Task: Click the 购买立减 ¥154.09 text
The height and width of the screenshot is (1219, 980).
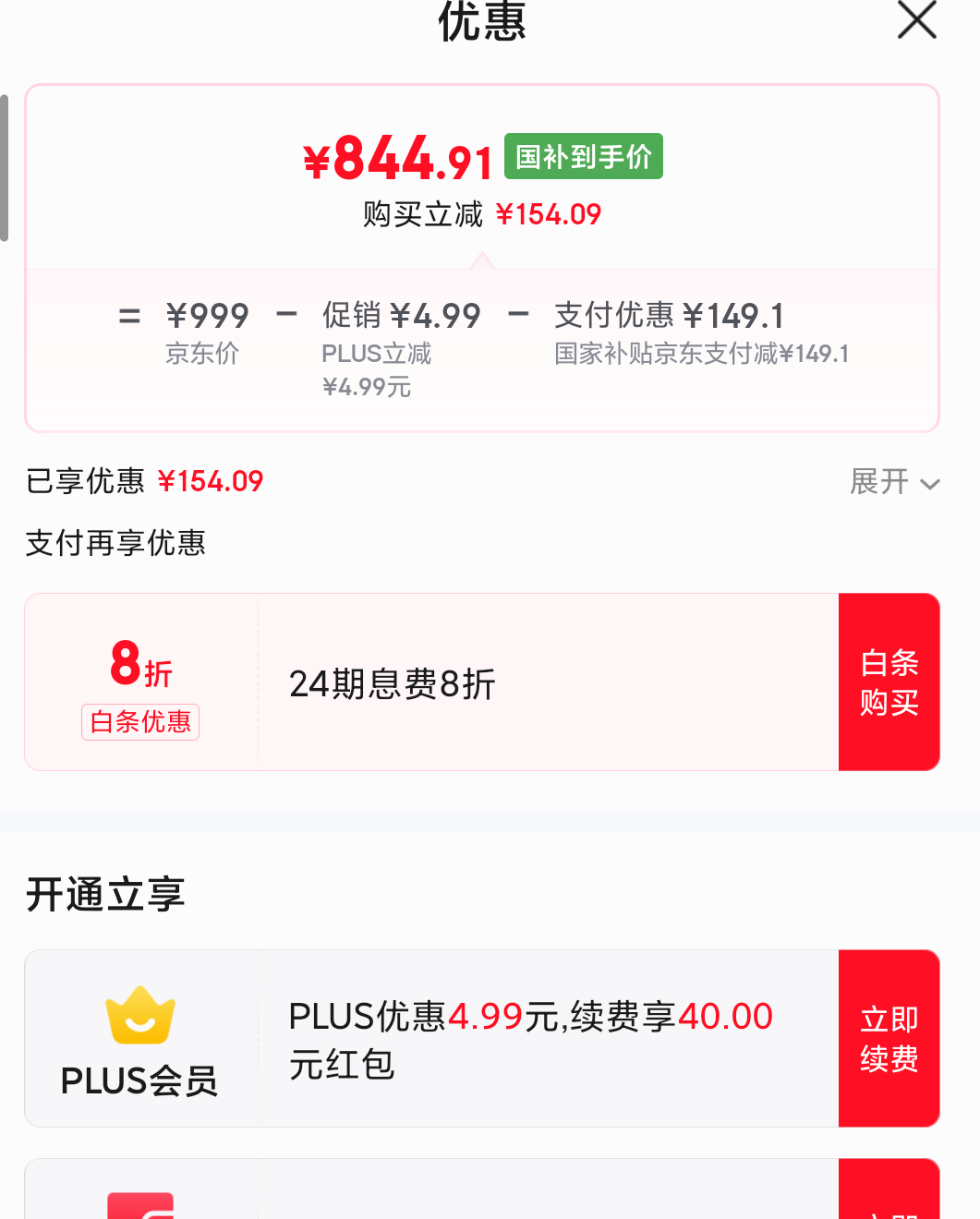Action: pos(481,213)
